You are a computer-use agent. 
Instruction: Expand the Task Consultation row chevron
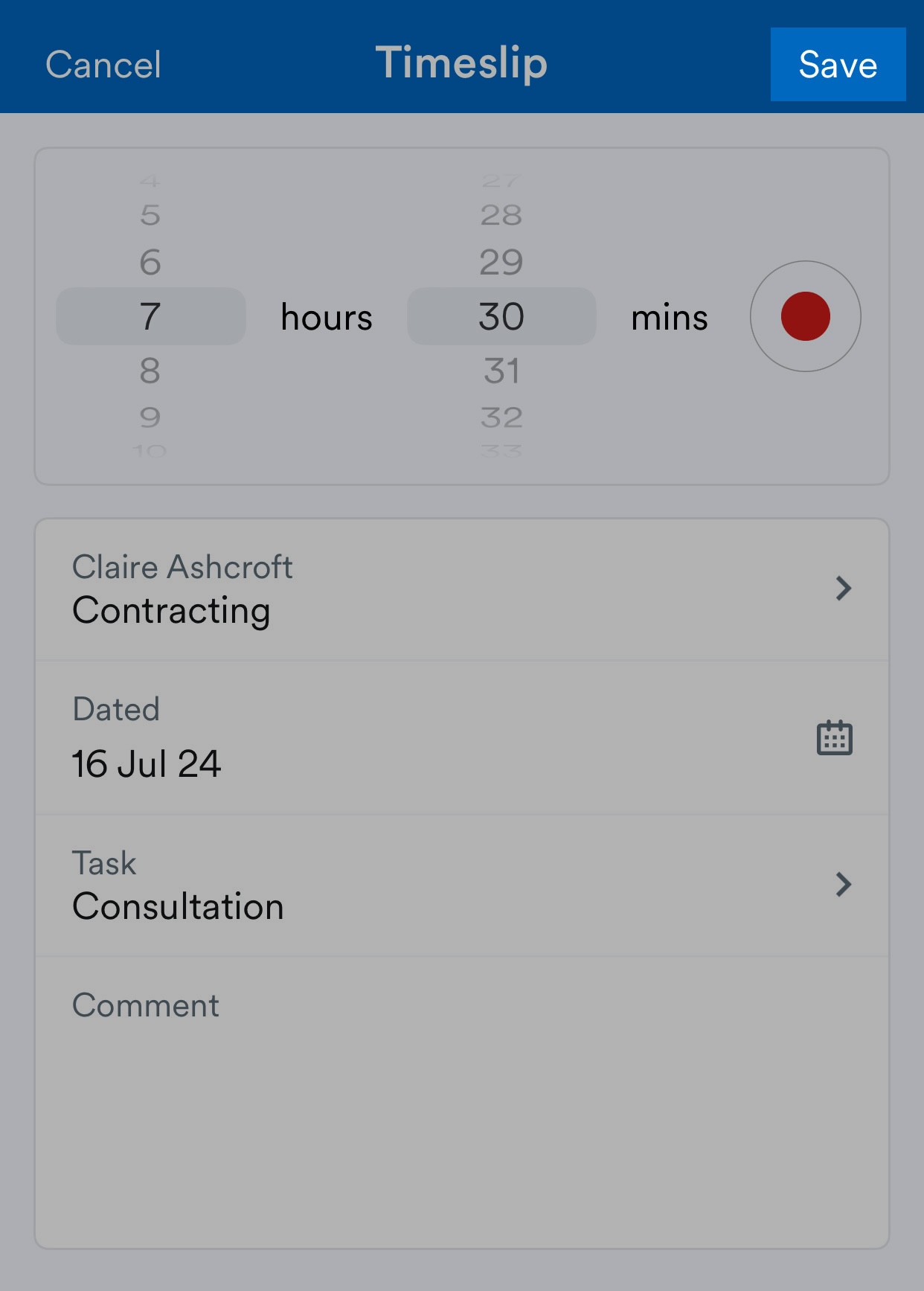pyautogui.click(x=844, y=885)
